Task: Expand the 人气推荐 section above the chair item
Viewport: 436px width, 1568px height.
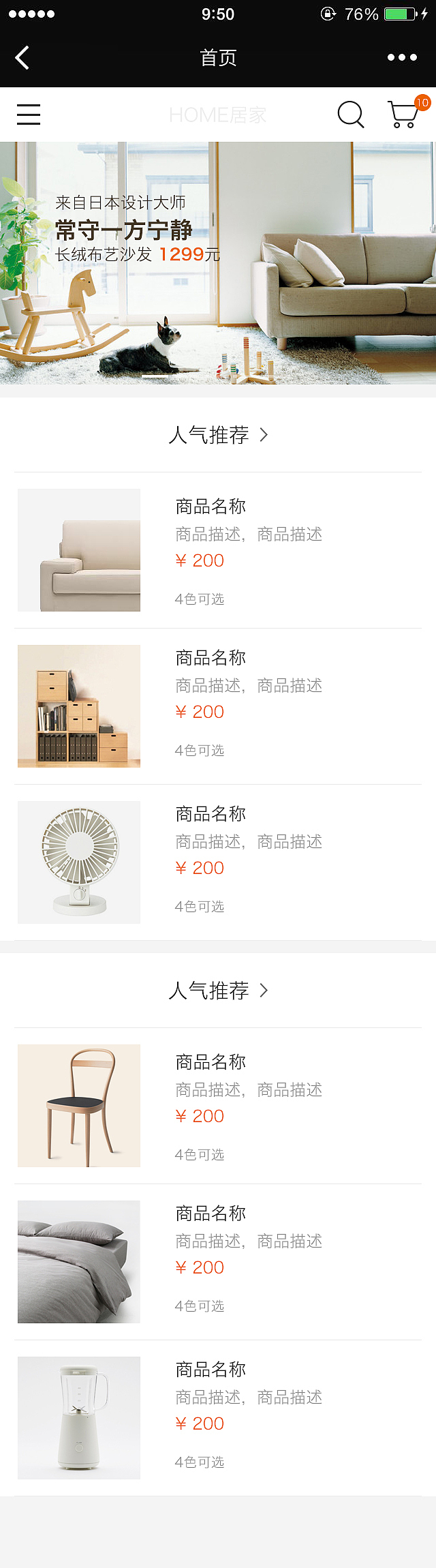Action: click(x=218, y=991)
